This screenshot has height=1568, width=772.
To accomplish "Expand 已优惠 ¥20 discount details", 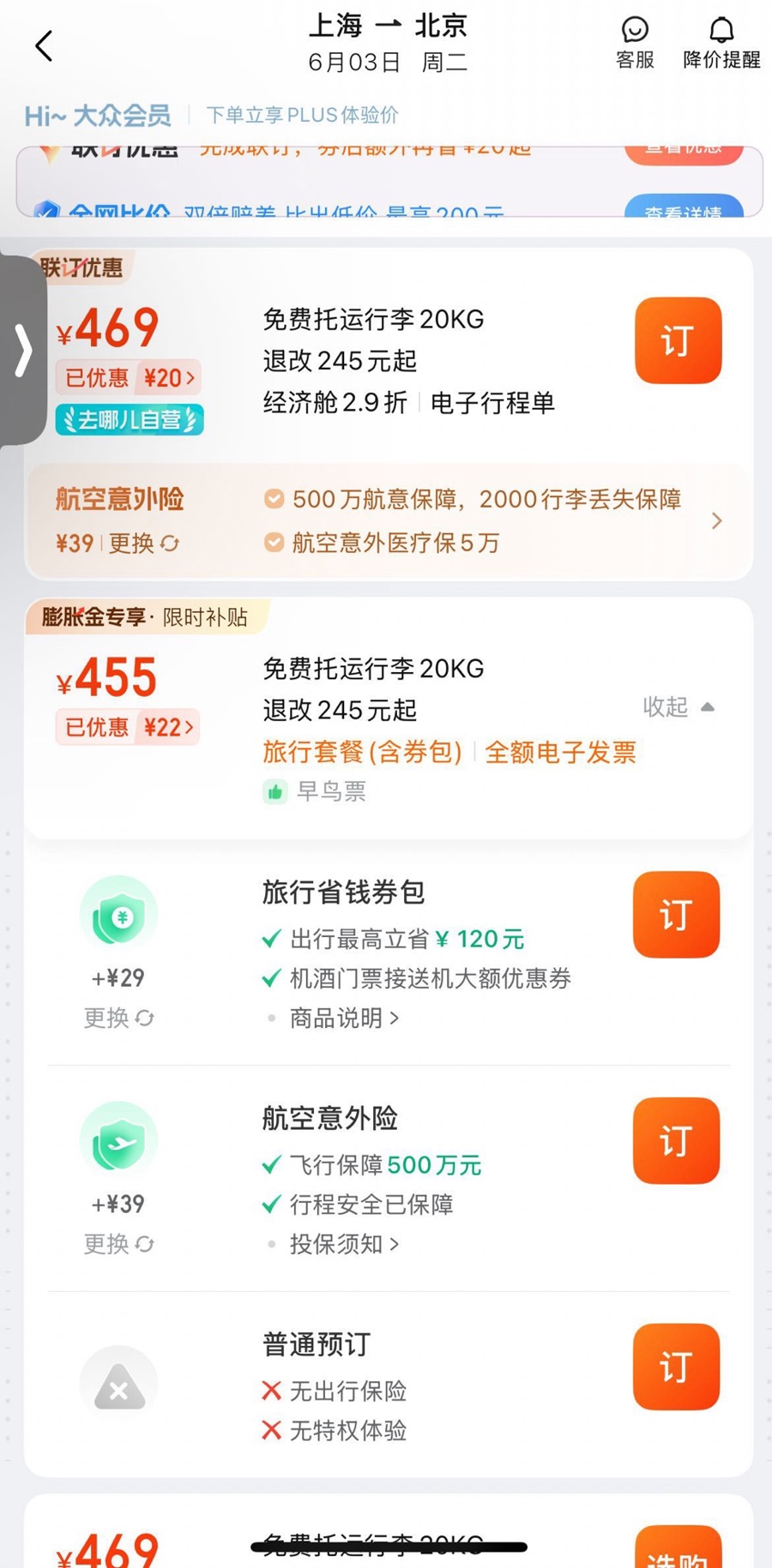I will (x=129, y=377).
